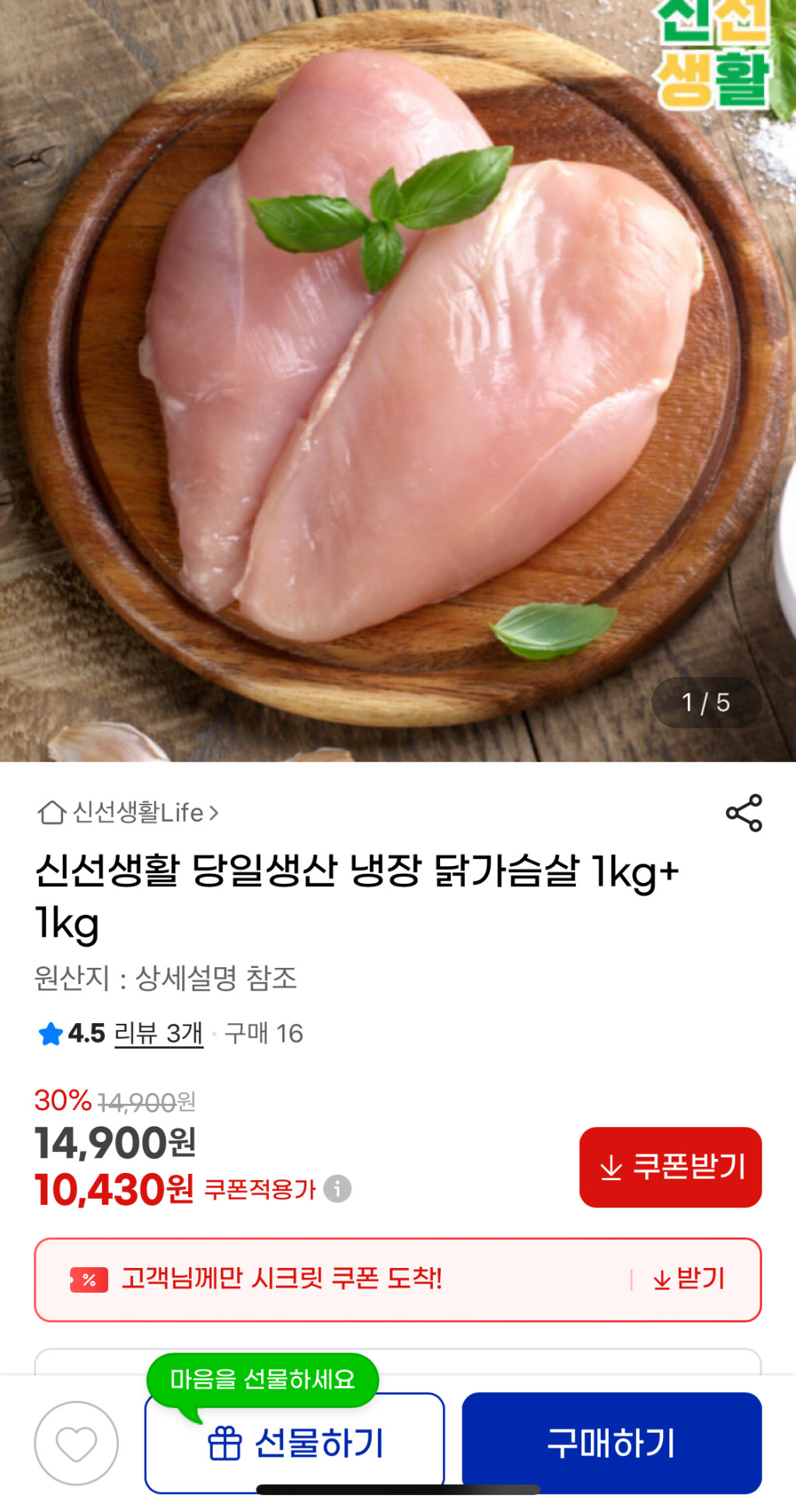796x1512 pixels.
Task: Buy now with 구매하기 button
Action: (x=612, y=1443)
